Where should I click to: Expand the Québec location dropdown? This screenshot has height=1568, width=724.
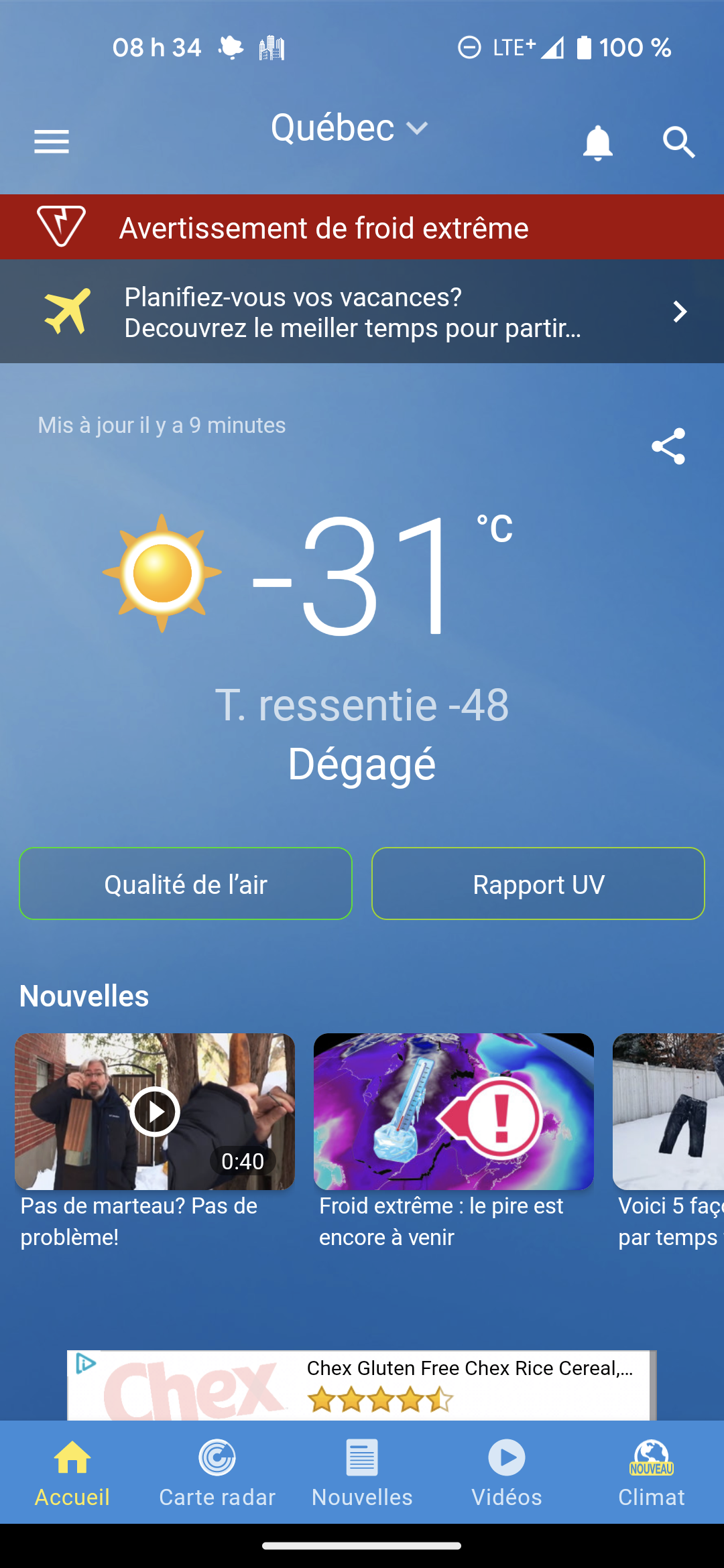(x=349, y=128)
